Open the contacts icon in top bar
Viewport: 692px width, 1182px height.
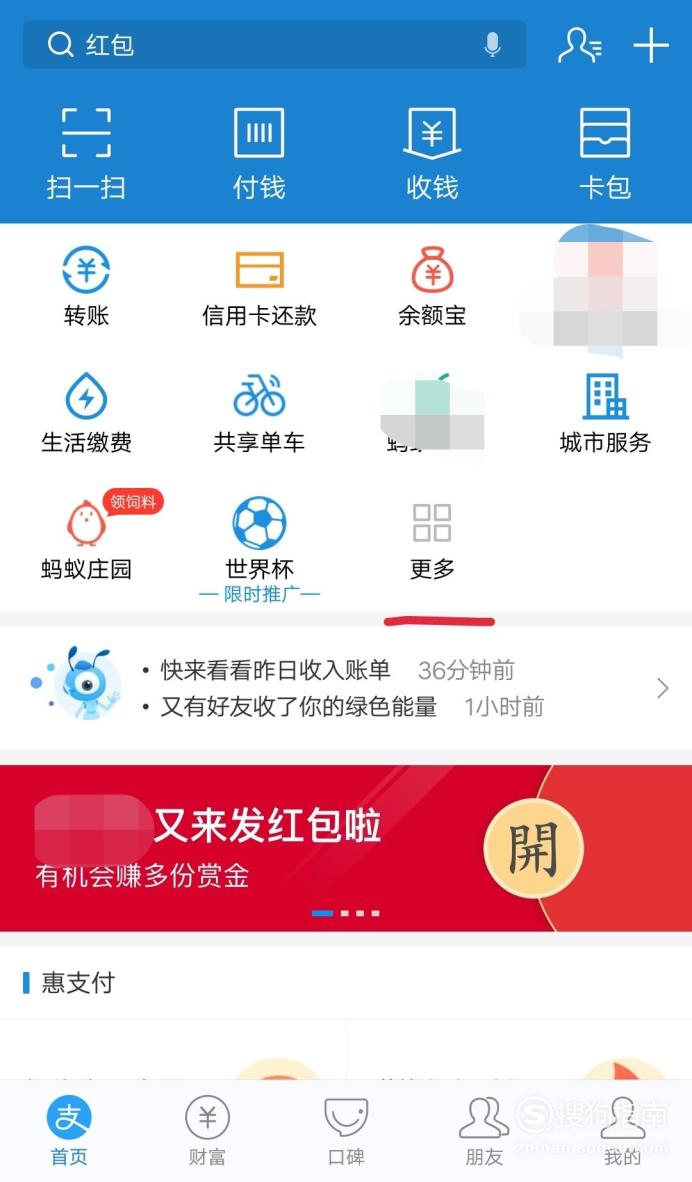coord(579,45)
